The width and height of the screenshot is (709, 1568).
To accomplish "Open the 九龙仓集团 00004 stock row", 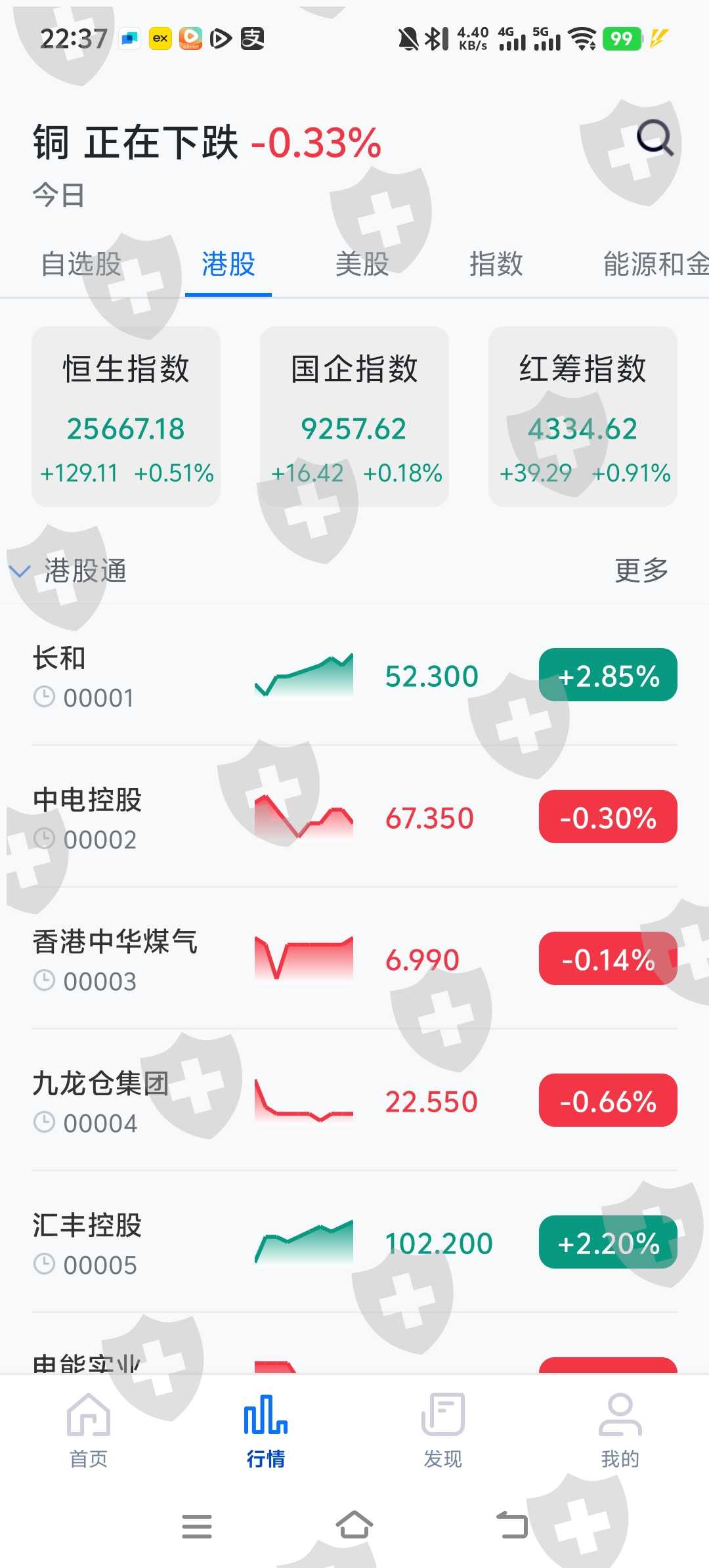I will click(354, 1102).
